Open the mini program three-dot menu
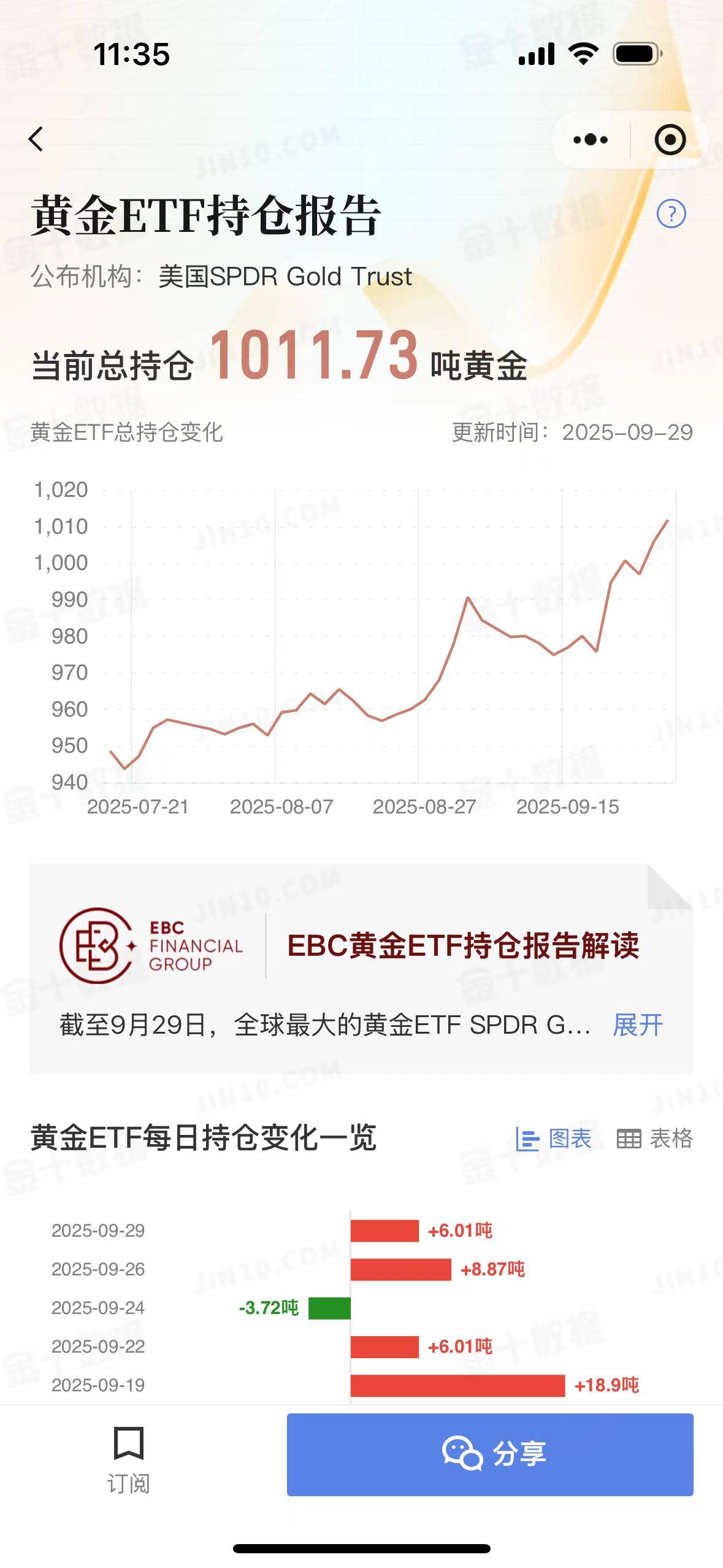The image size is (723, 1568). tap(590, 140)
